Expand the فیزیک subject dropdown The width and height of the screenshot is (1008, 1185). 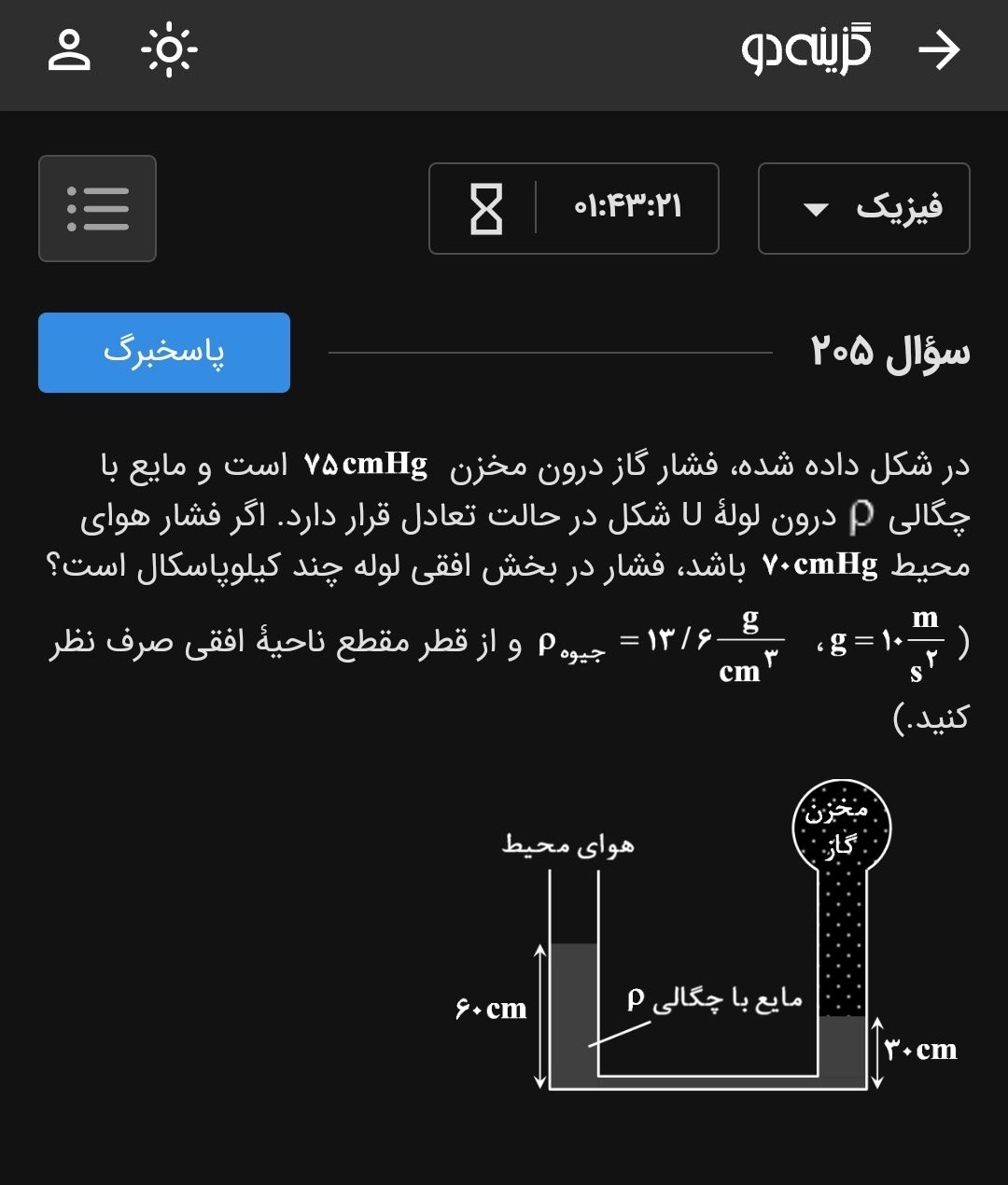pos(863,208)
